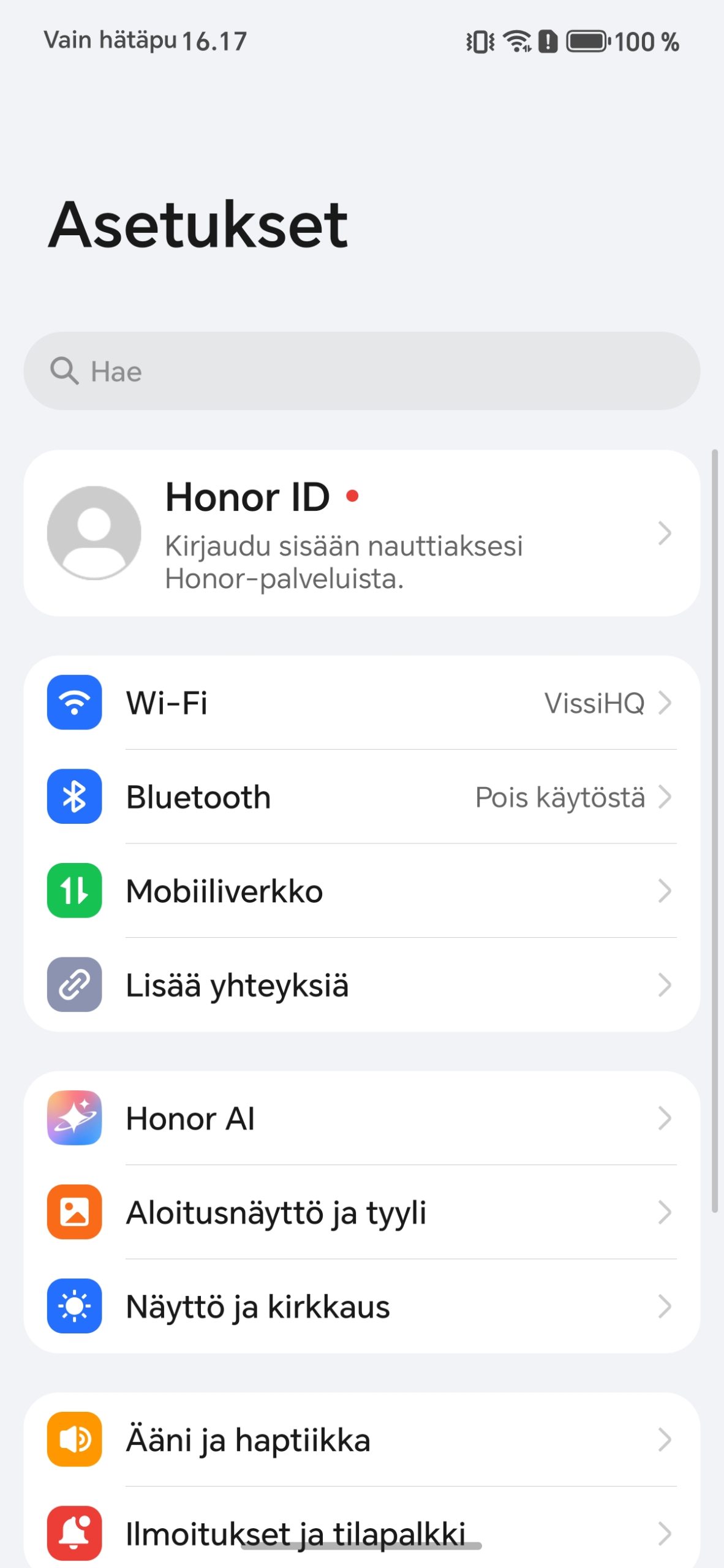Image resolution: width=724 pixels, height=1568 pixels.
Task: Open Honor ID sign-in row
Action: pos(361,533)
